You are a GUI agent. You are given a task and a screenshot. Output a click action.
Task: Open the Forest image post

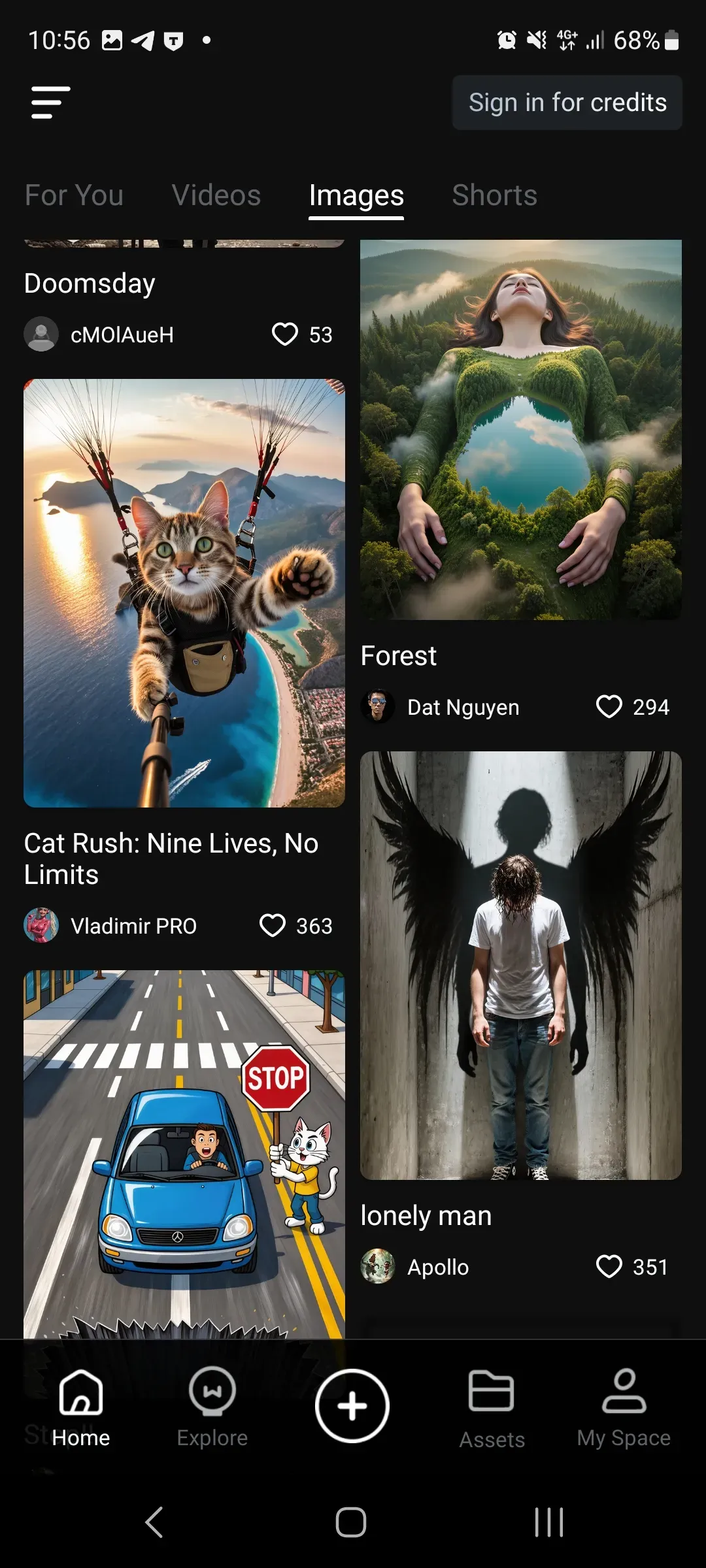(x=520, y=431)
